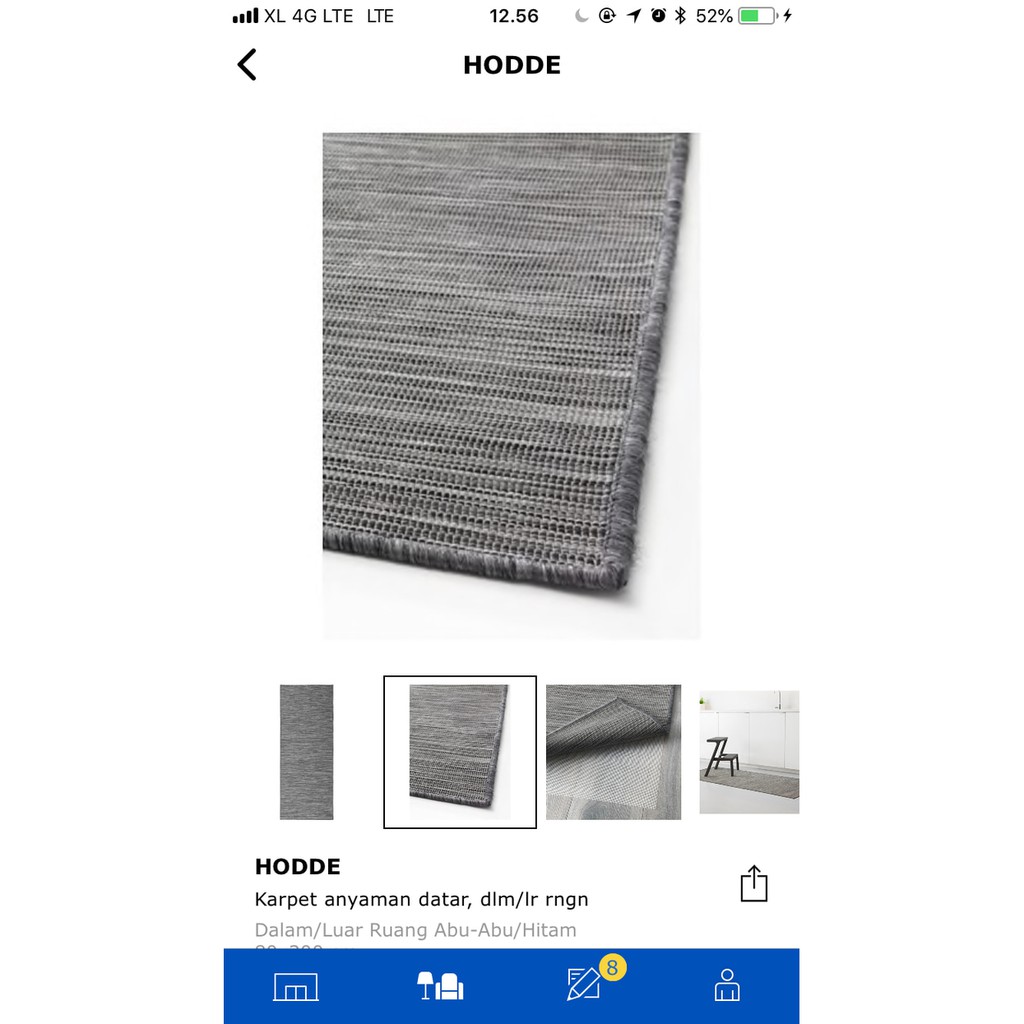The image size is (1024, 1024).
Task: Open the furniture products tab
Action: point(440,986)
